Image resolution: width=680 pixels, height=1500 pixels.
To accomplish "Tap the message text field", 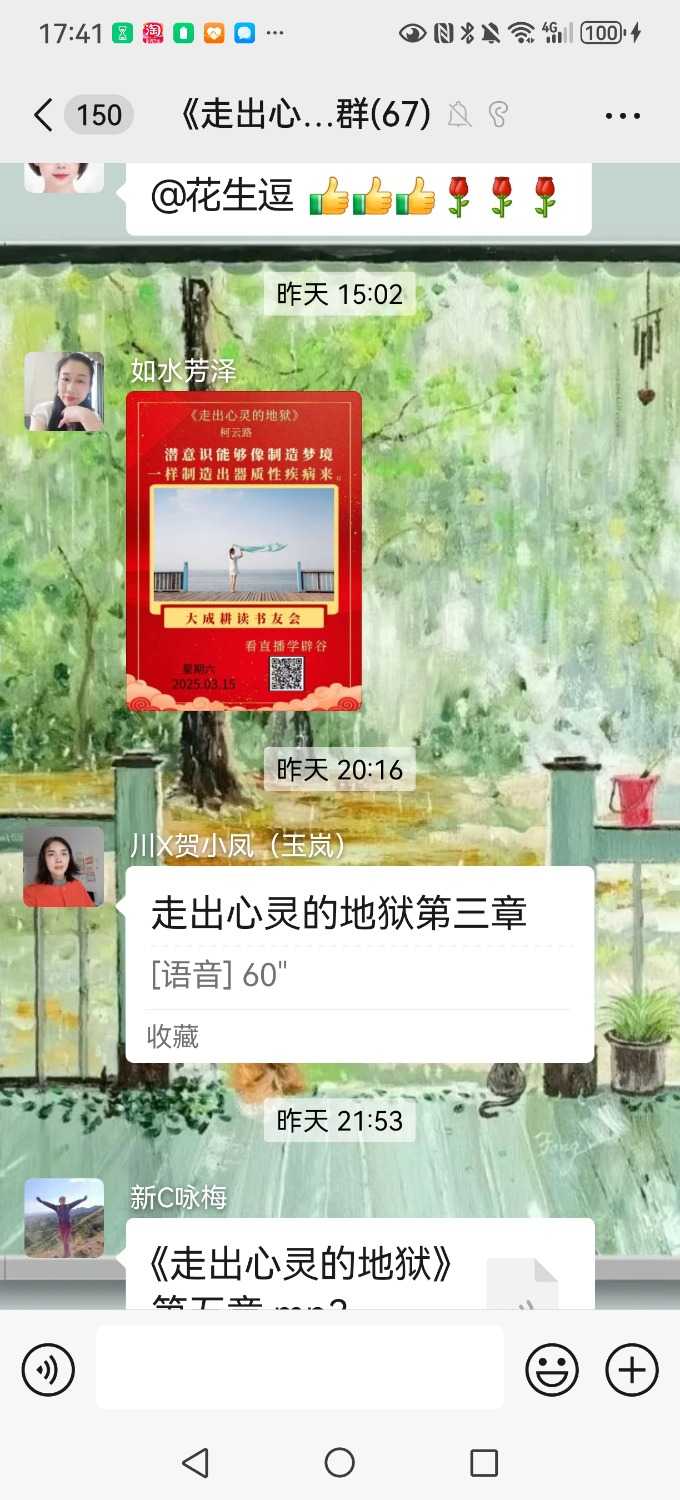I will pyautogui.click(x=300, y=1367).
